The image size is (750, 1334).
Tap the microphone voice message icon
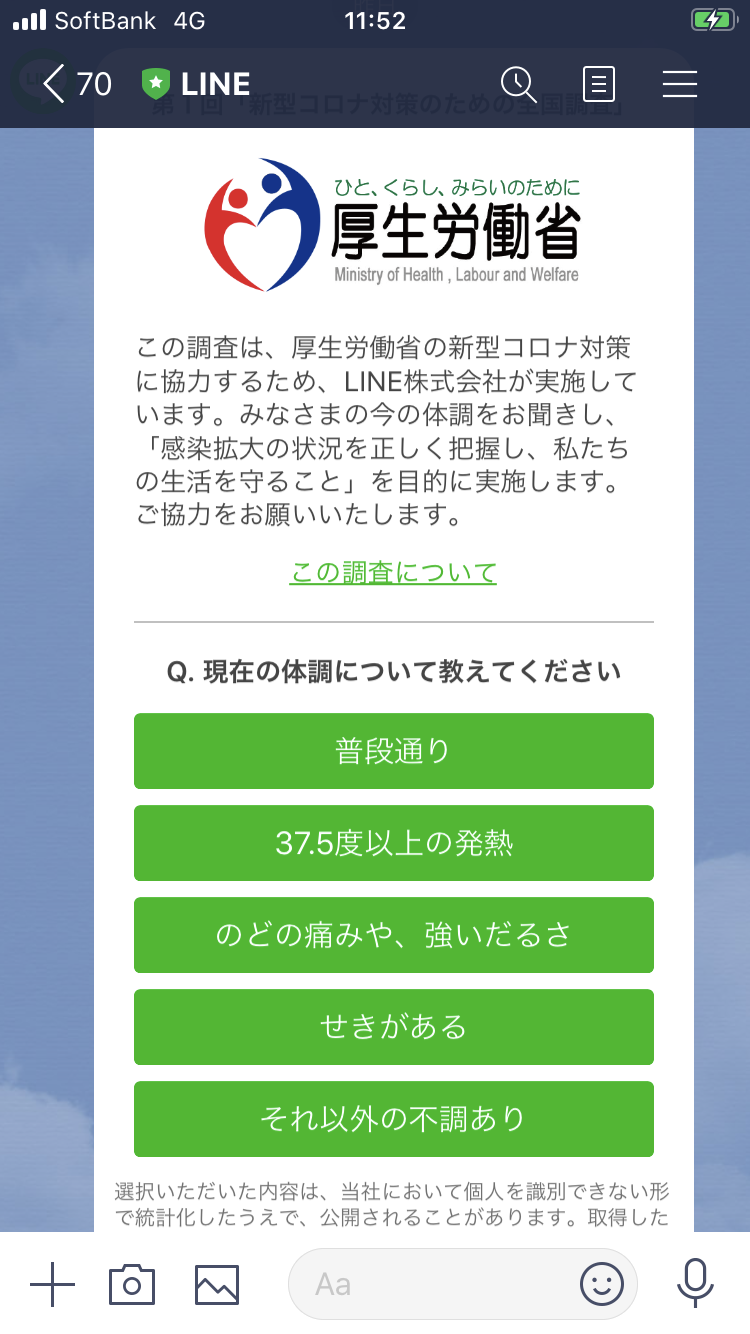(x=693, y=1285)
